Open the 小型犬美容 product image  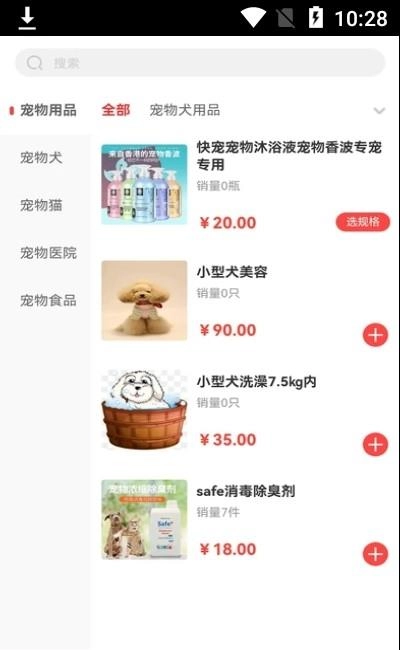(x=144, y=301)
